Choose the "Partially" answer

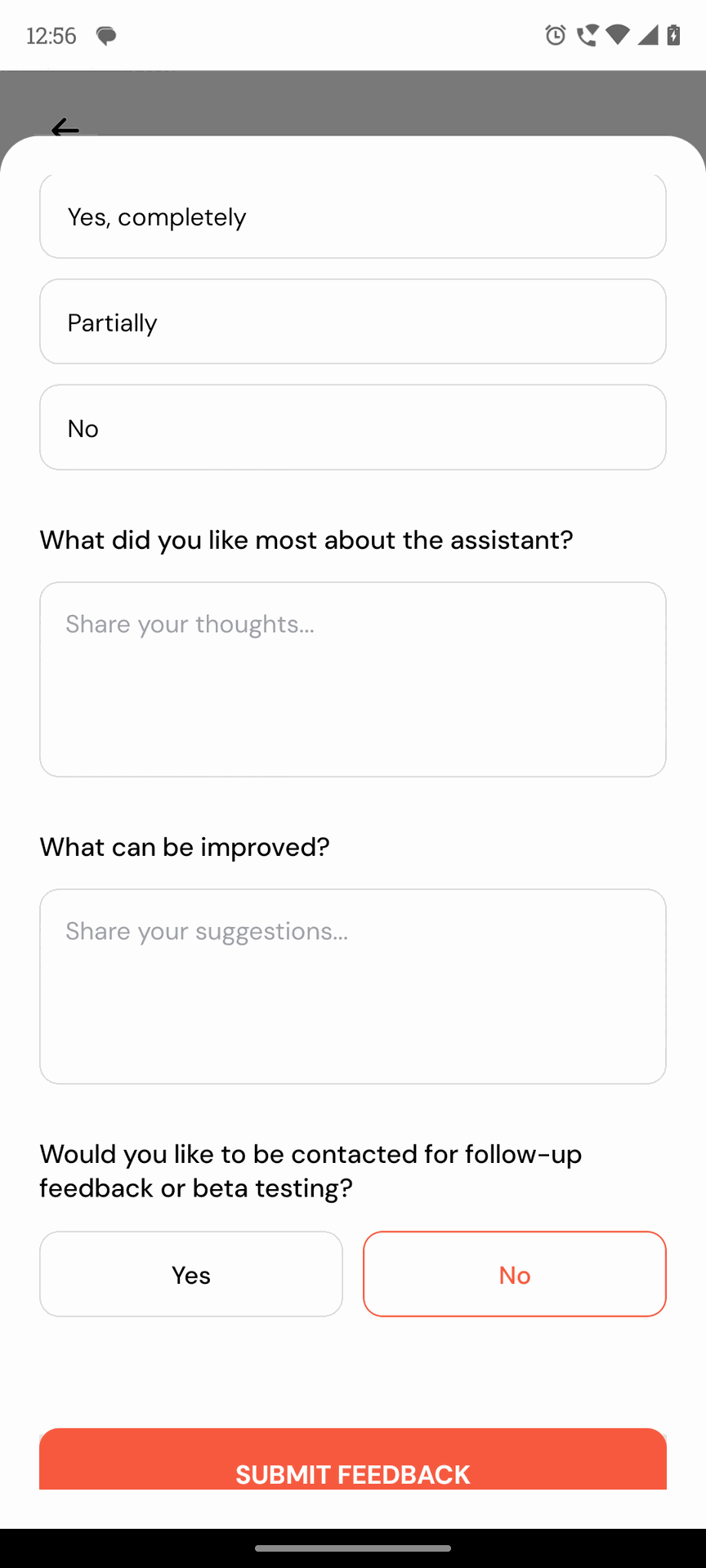coord(353,322)
